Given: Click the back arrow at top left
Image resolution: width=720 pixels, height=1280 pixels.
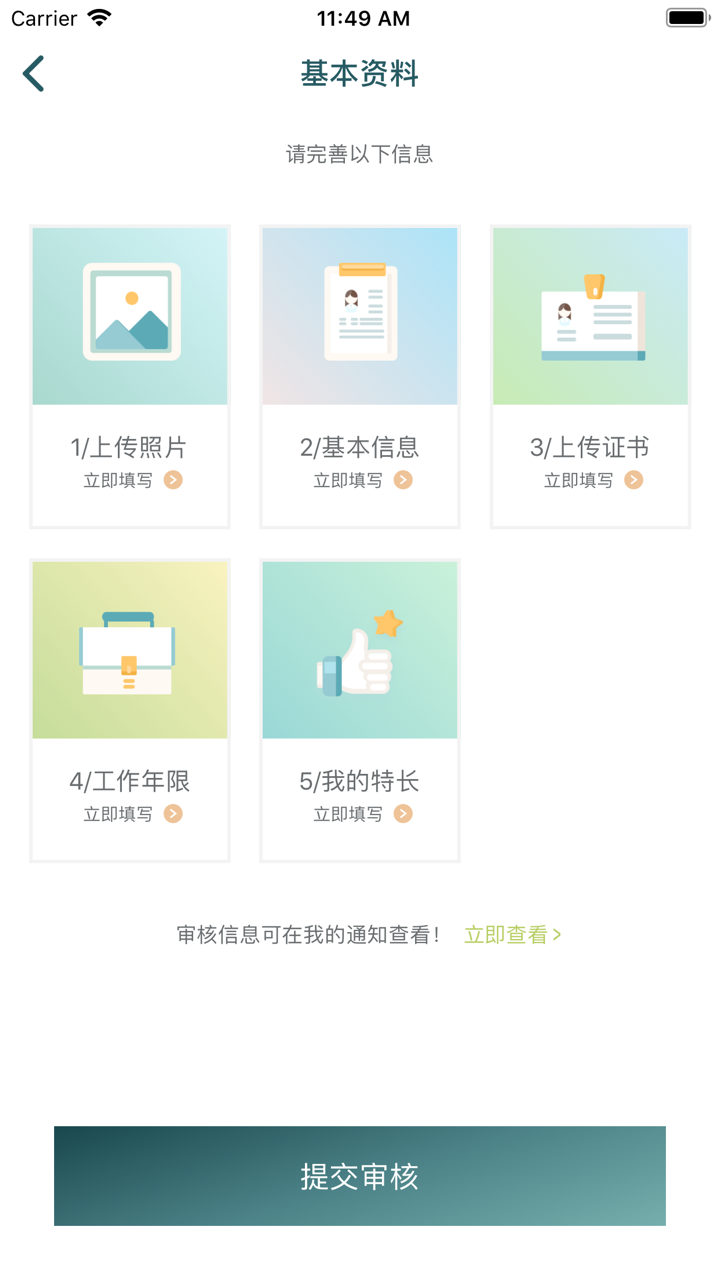Looking at the screenshot, I should pyautogui.click(x=33, y=73).
